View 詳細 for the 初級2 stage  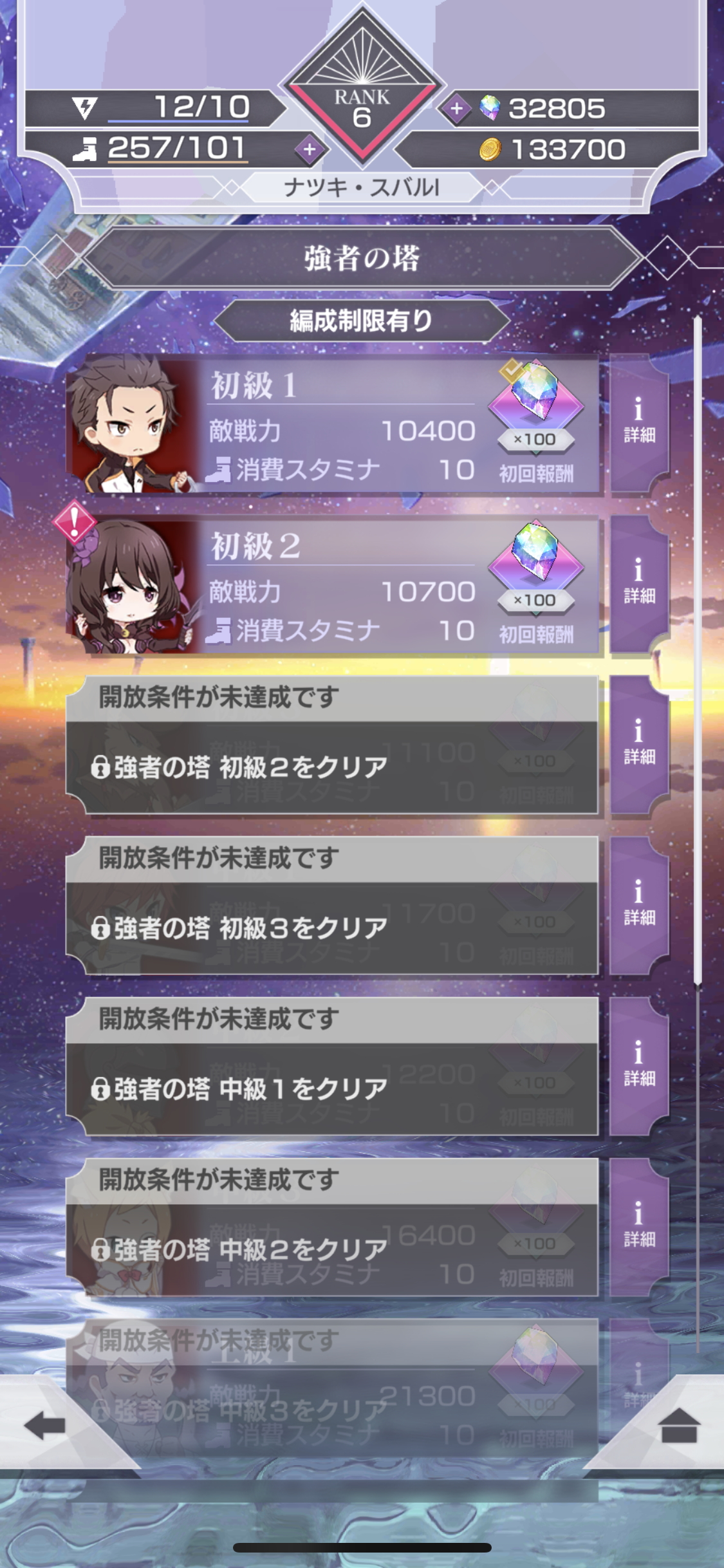click(638, 584)
